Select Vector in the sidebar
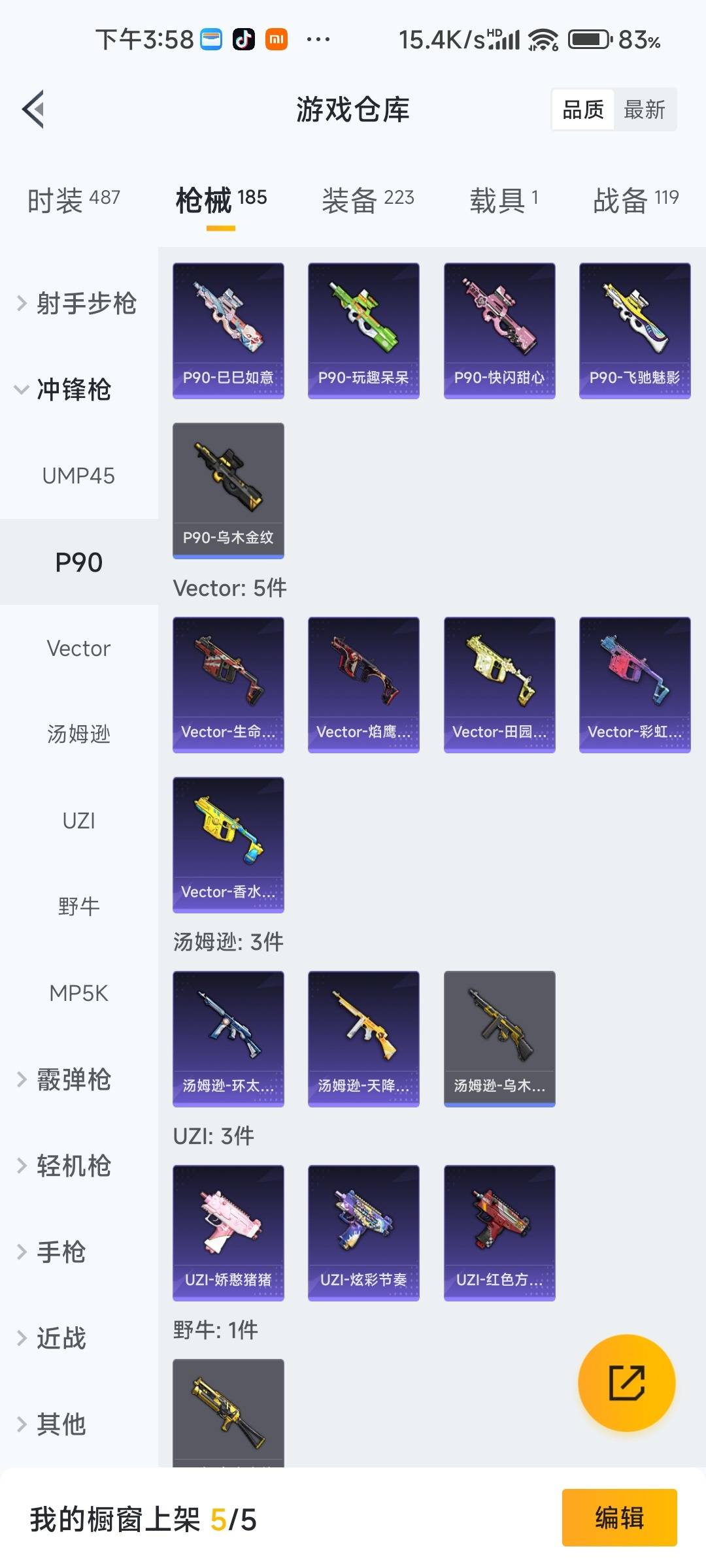706x1568 pixels. tap(78, 648)
